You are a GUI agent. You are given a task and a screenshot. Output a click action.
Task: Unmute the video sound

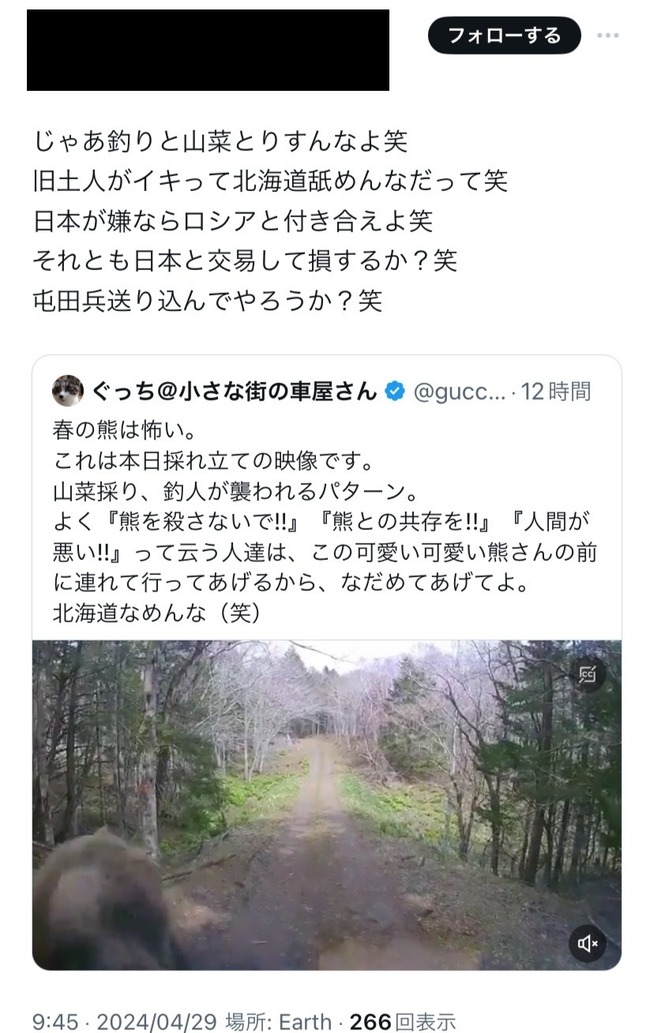click(588, 942)
